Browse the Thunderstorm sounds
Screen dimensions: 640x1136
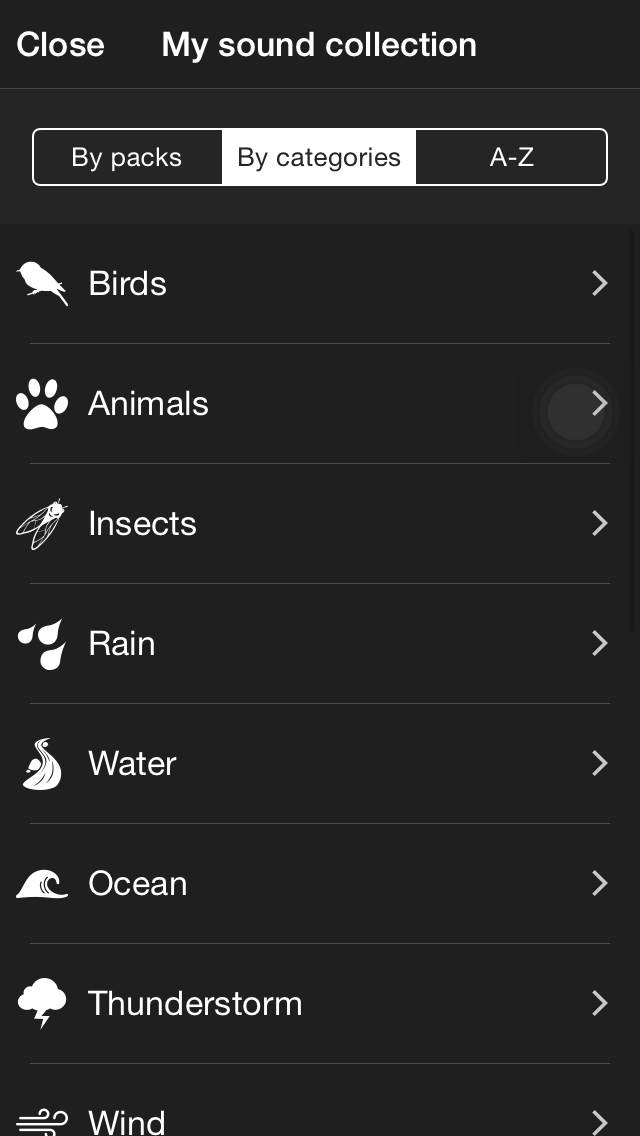(320, 1004)
